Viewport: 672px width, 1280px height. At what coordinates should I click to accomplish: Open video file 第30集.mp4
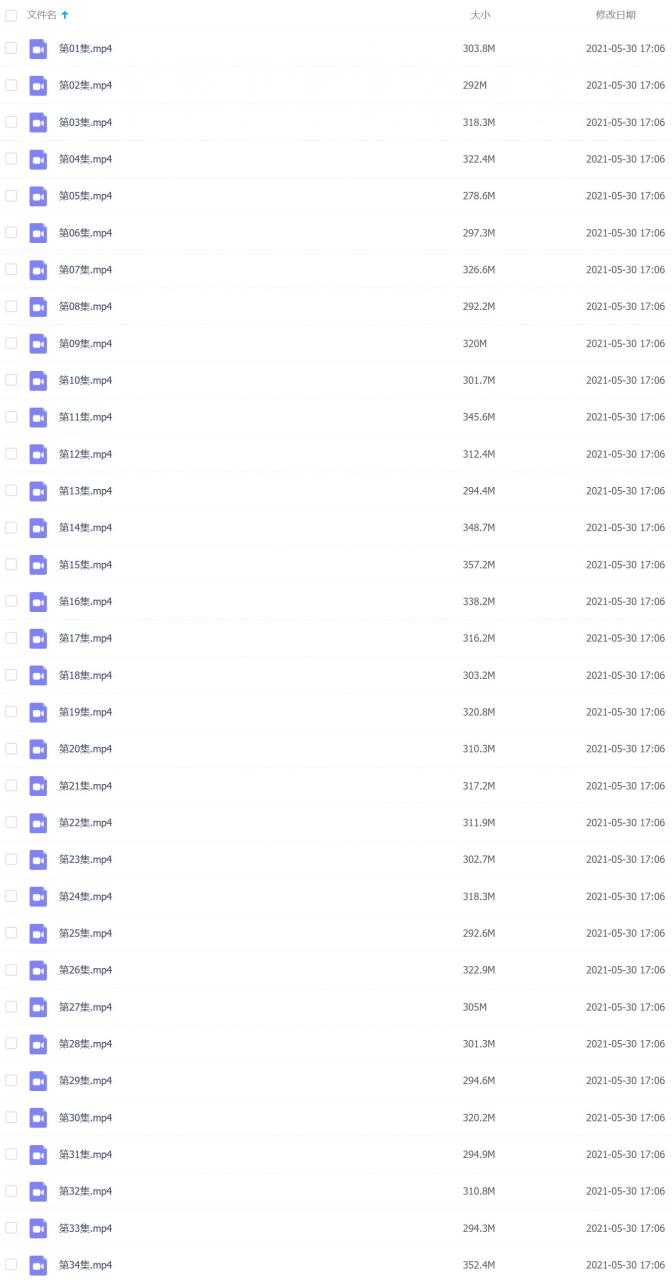point(85,1117)
